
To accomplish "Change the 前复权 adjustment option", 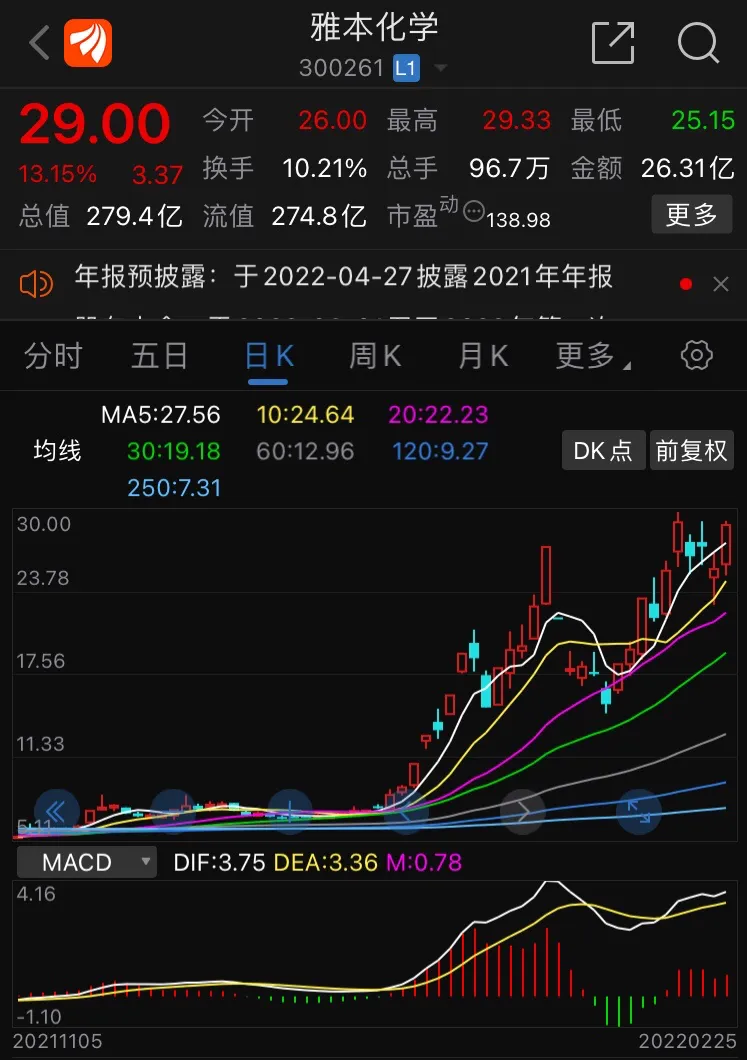I will pyautogui.click(x=691, y=451).
